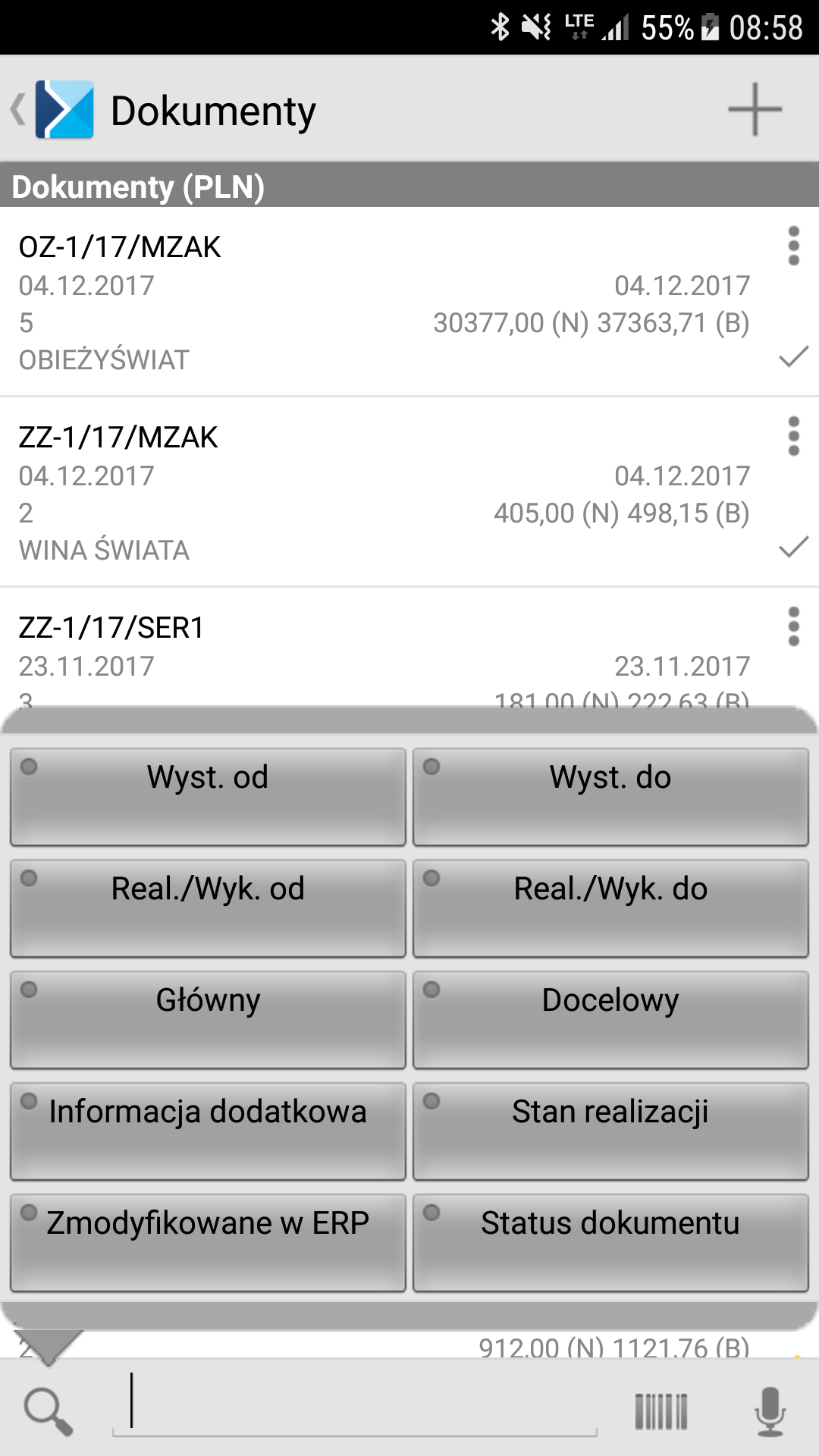Image resolution: width=819 pixels, height=1456 pixels.
Task: Select the 'Wyst. do' filter
Action: 610,797
